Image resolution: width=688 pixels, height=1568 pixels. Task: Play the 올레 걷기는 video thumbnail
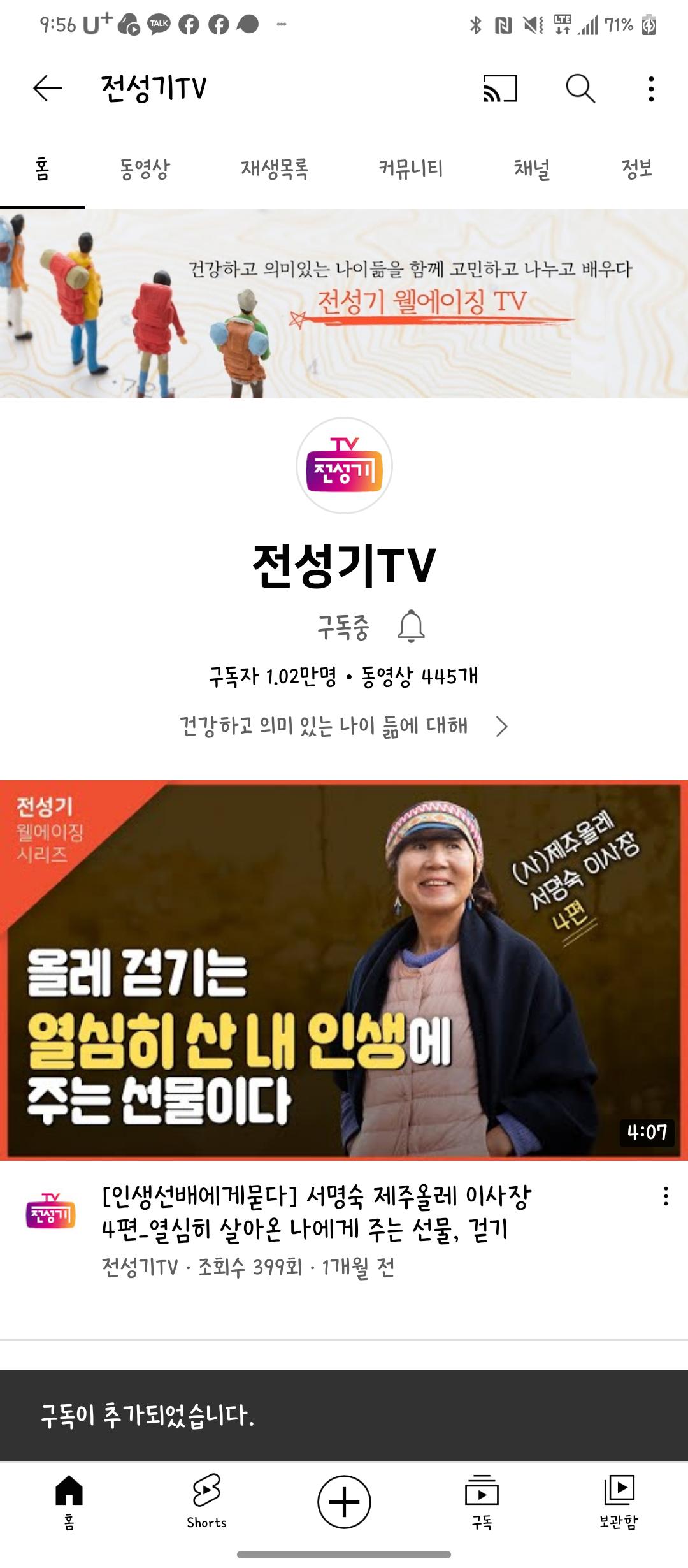click(344, 969)
